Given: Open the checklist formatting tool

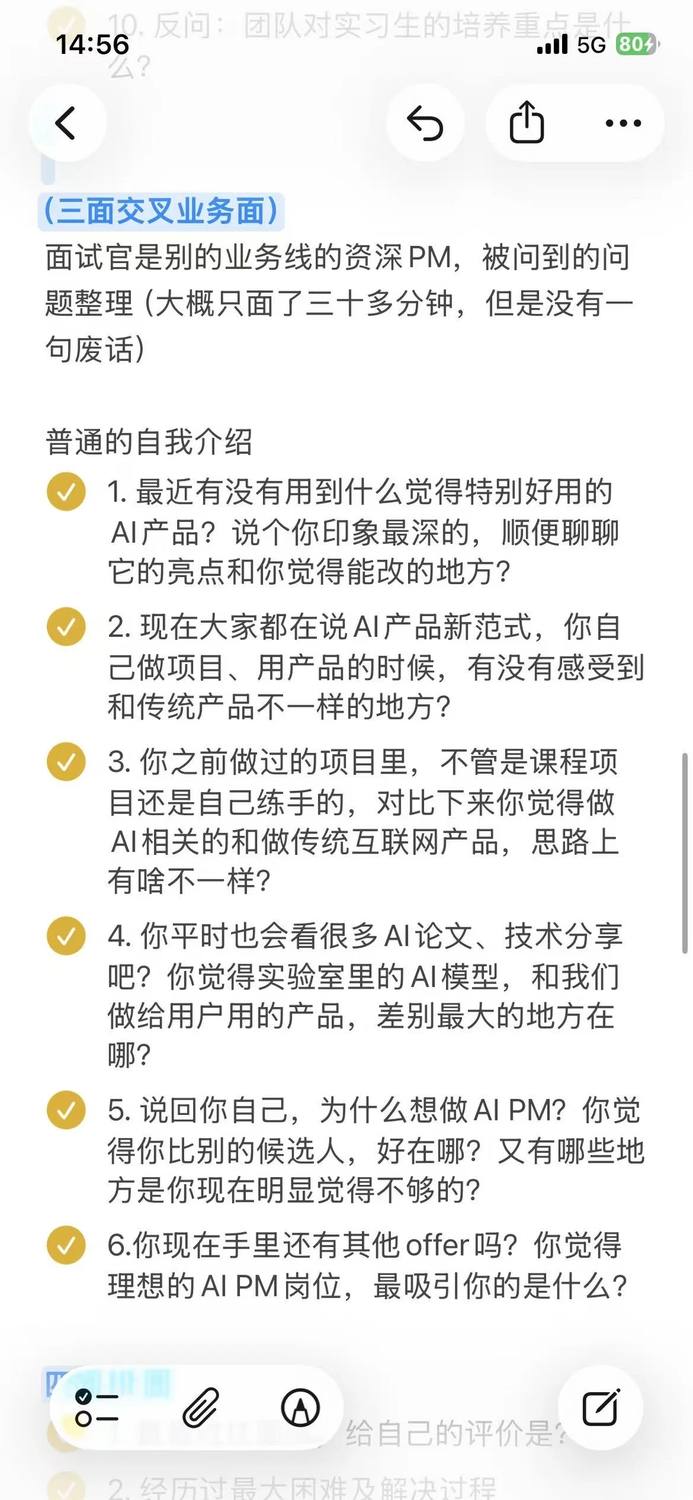Looking at the screenshot, I should pos(97,1408).
